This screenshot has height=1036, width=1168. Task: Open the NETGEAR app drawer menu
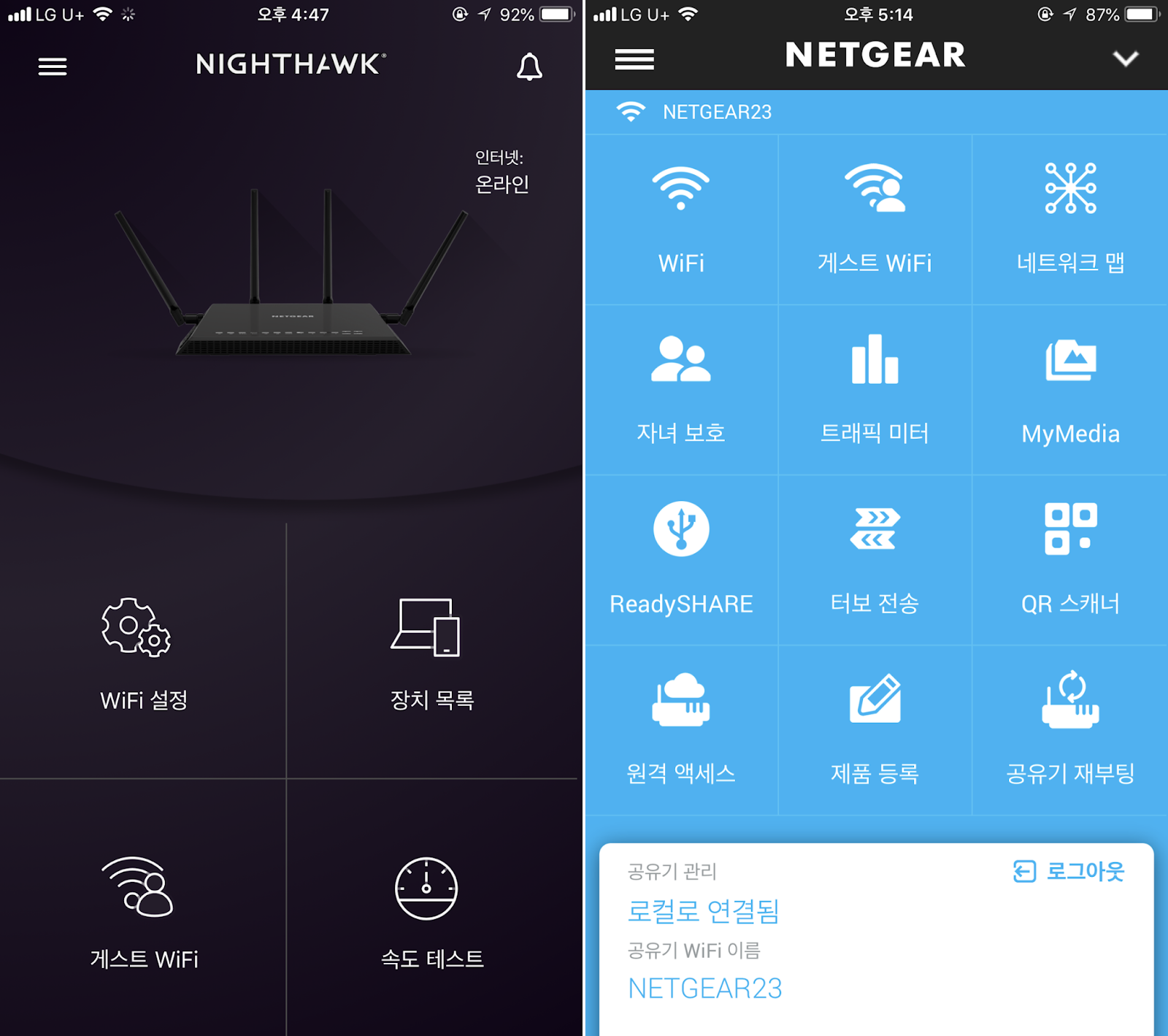(634, 58)
